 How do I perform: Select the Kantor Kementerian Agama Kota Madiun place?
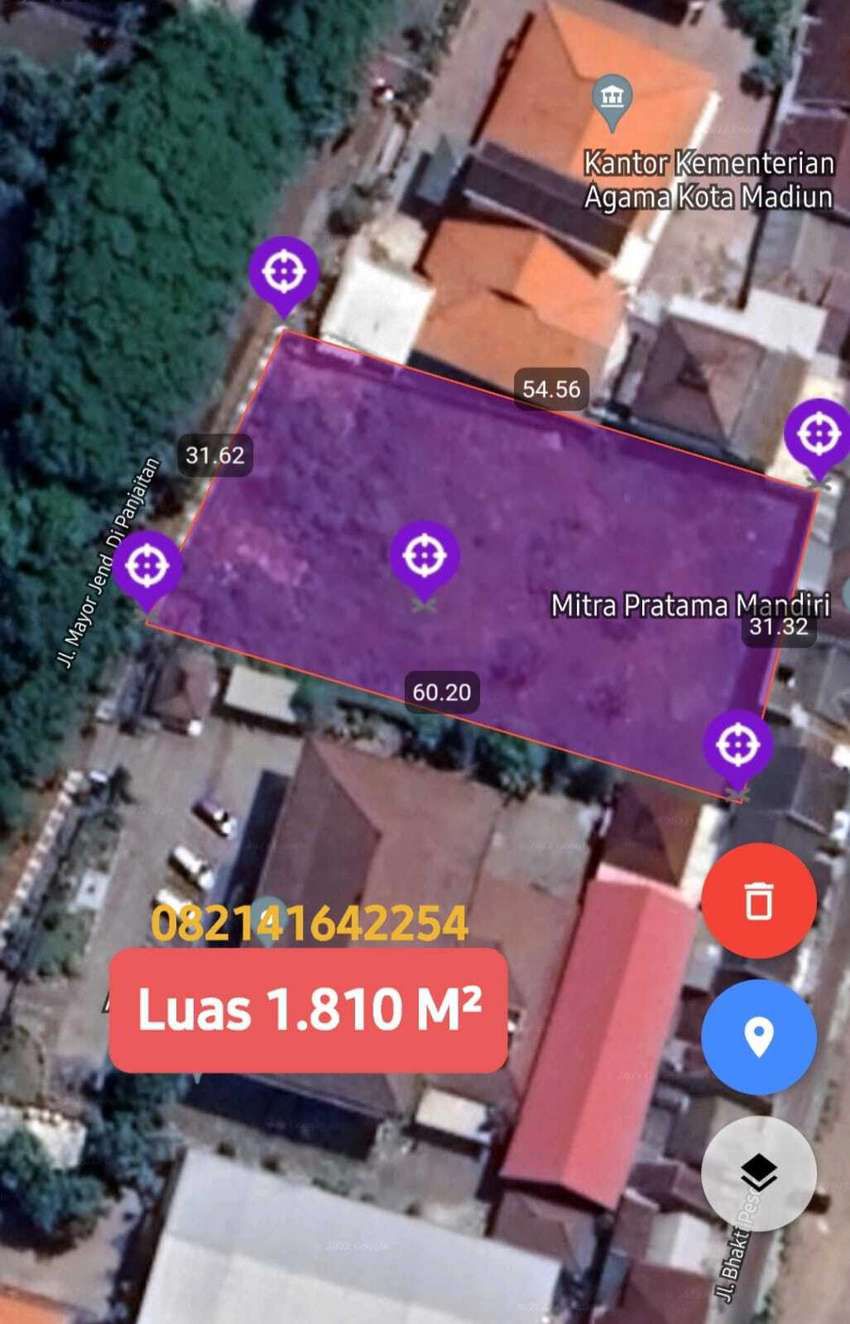[611, 99]
